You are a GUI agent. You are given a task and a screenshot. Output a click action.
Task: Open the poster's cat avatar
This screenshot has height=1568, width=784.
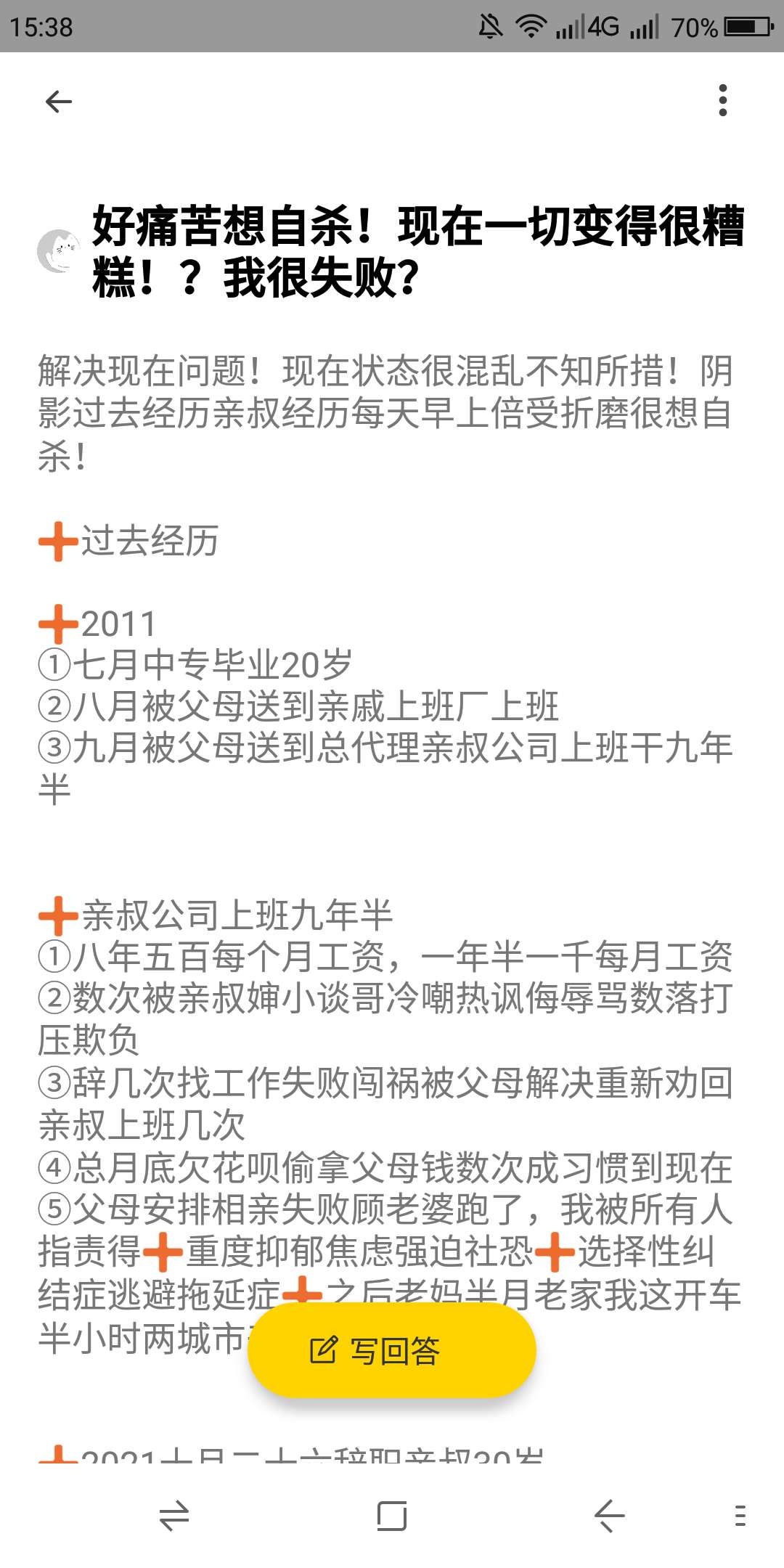[59, 251]
